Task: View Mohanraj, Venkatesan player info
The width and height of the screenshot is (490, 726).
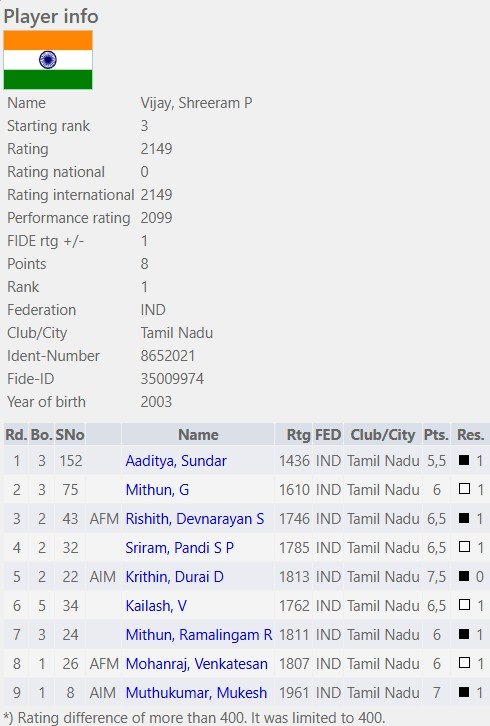Action: (x=196, y=664)
